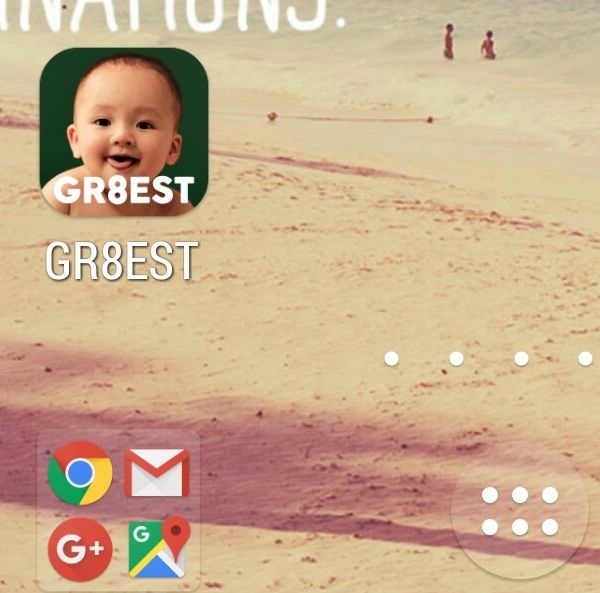Open the app drawer

[x=519, y=511]
